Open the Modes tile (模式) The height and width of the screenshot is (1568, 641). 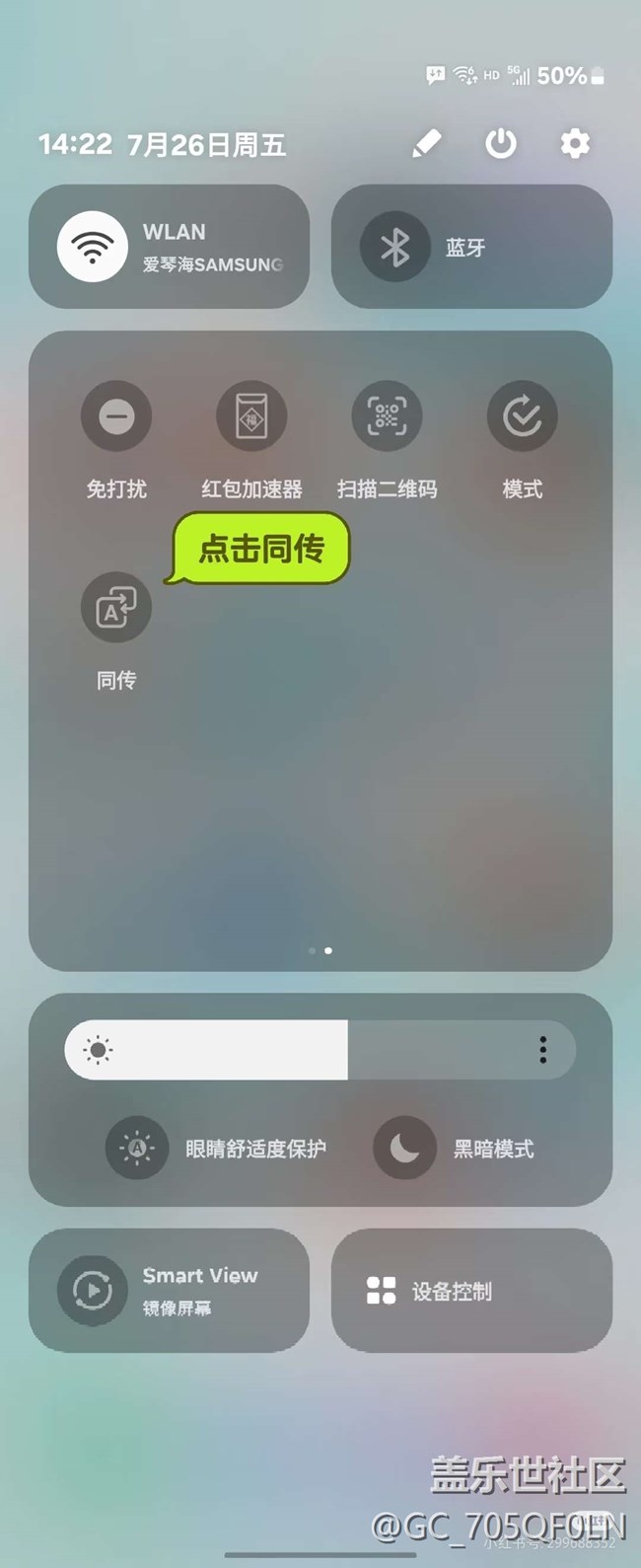(522, 416)
